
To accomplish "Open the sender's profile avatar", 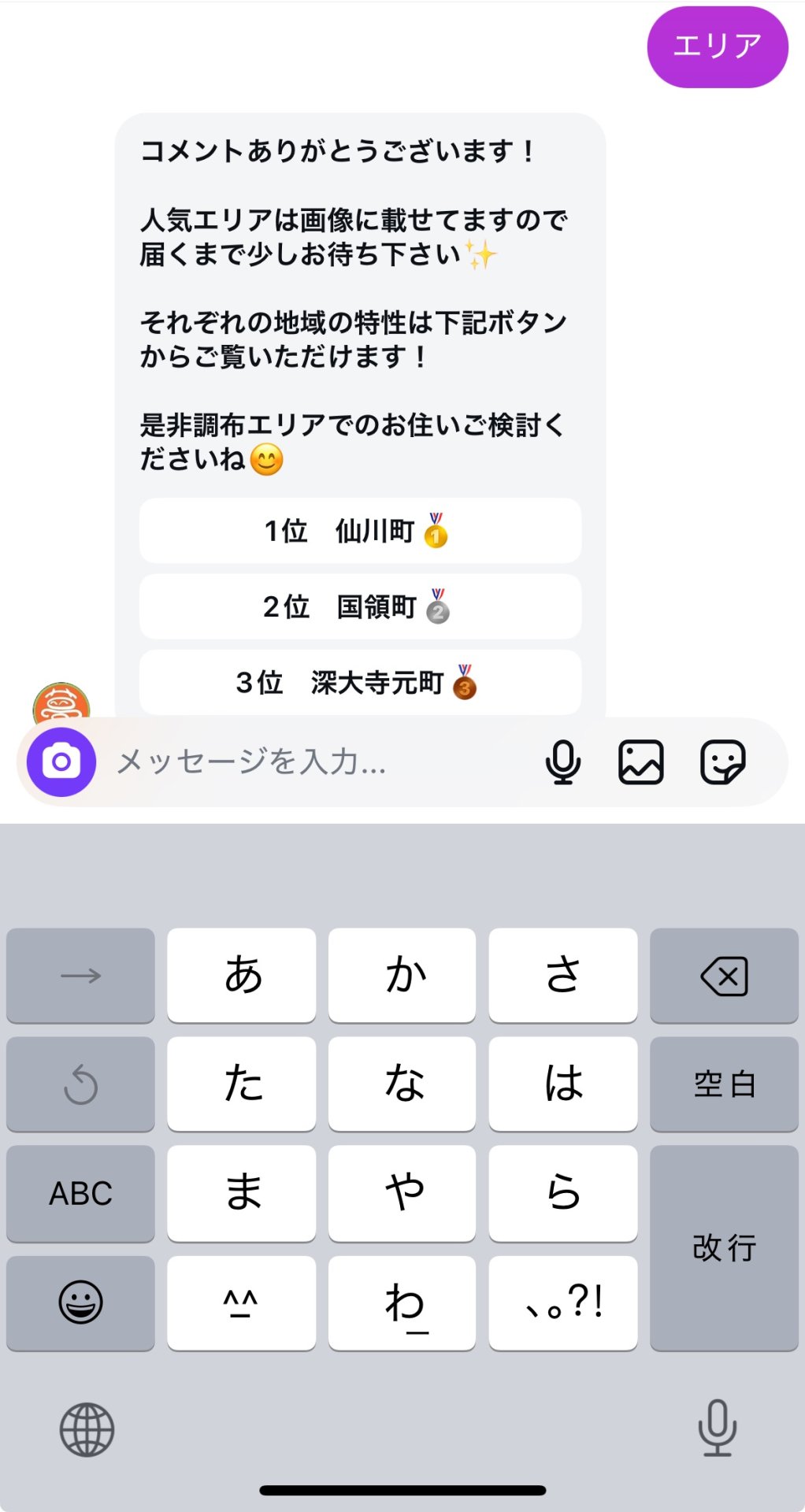I will coord(61,701).
